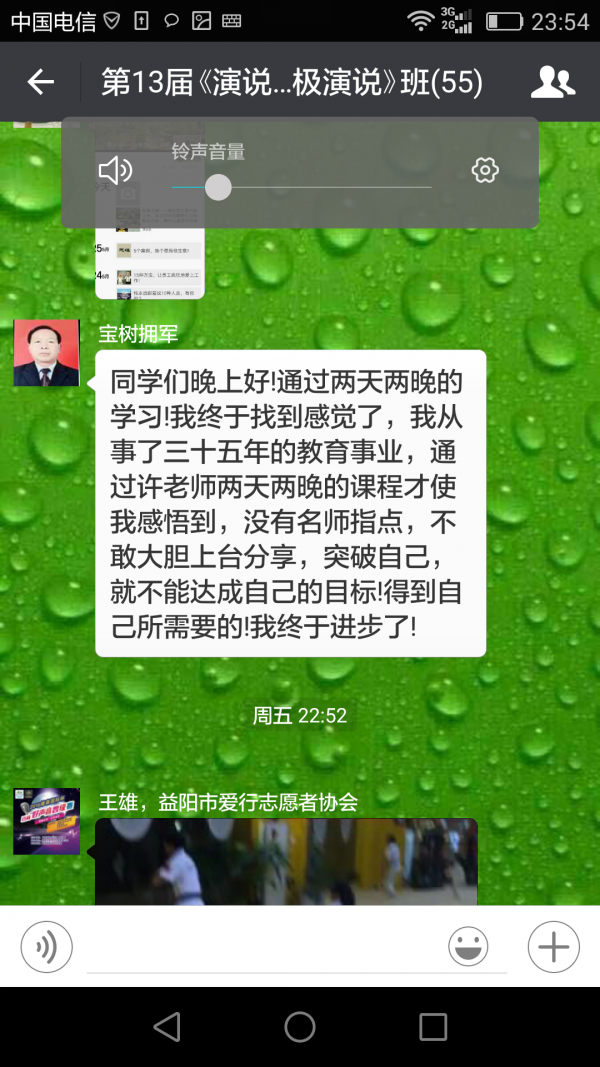The height and width of the screenshot is (1067, 600).
Task: Go back from the group chat
Action: [x=41, y=82]
